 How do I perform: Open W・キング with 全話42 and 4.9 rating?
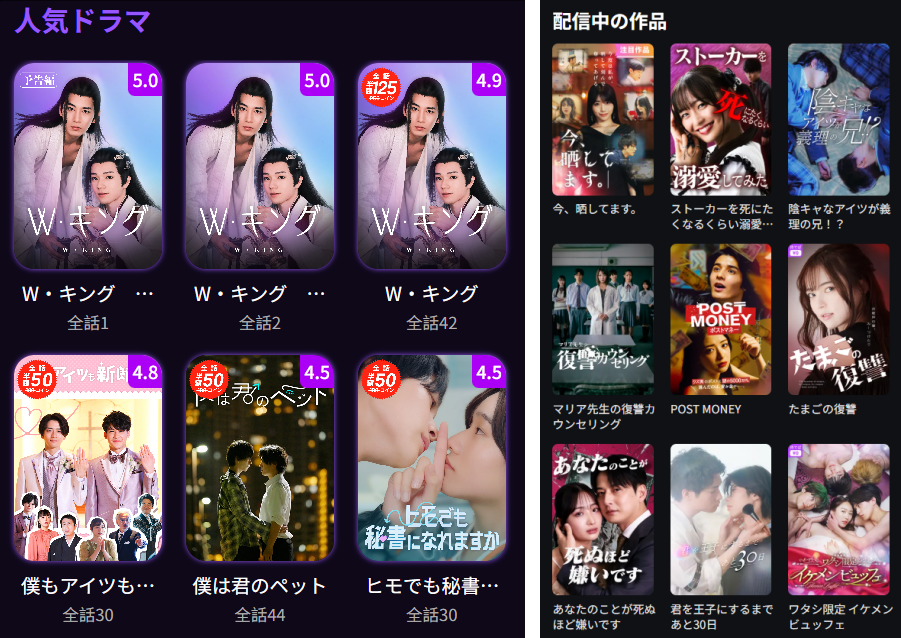432,166
